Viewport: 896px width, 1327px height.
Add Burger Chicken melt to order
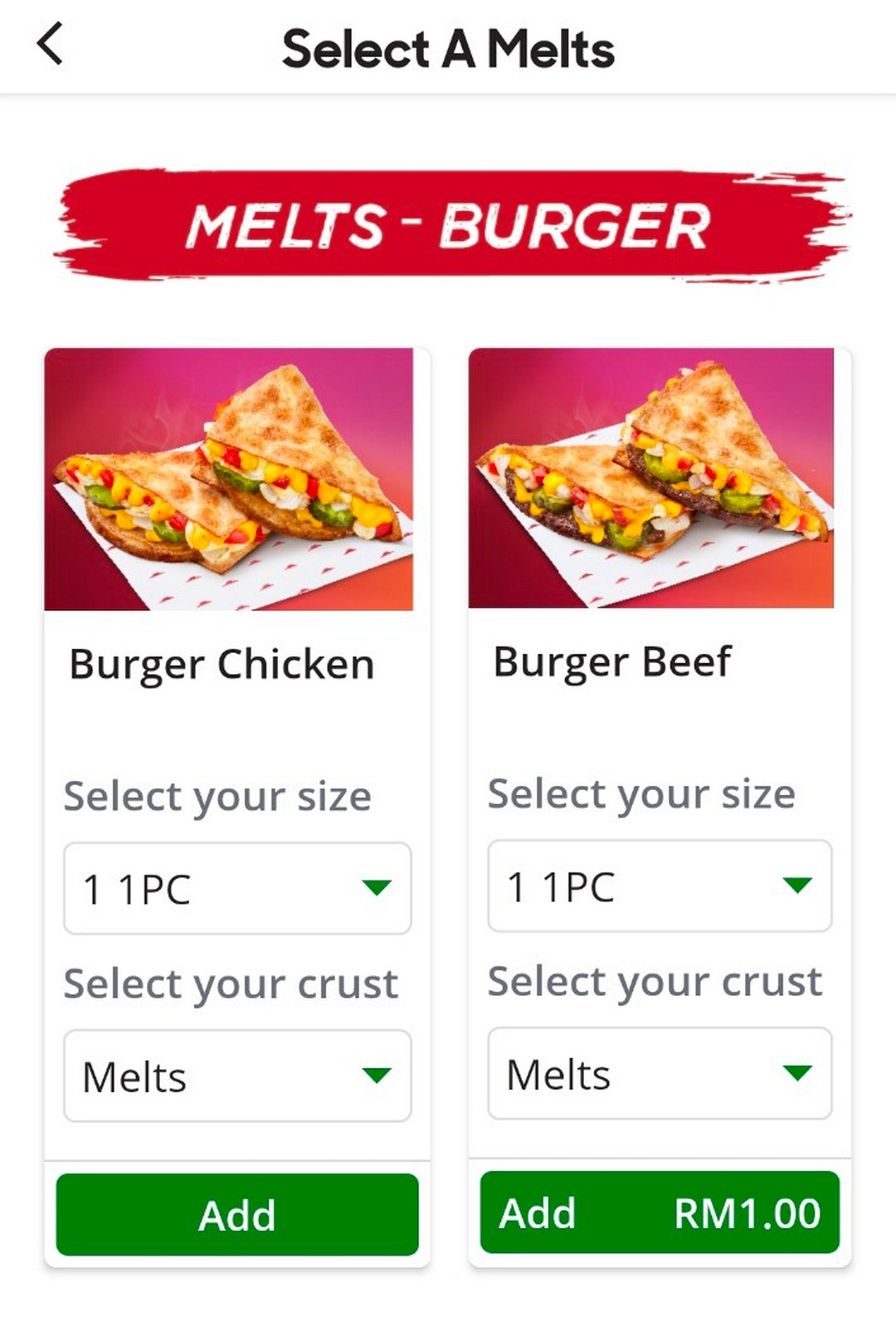[x=237, y=1215]
